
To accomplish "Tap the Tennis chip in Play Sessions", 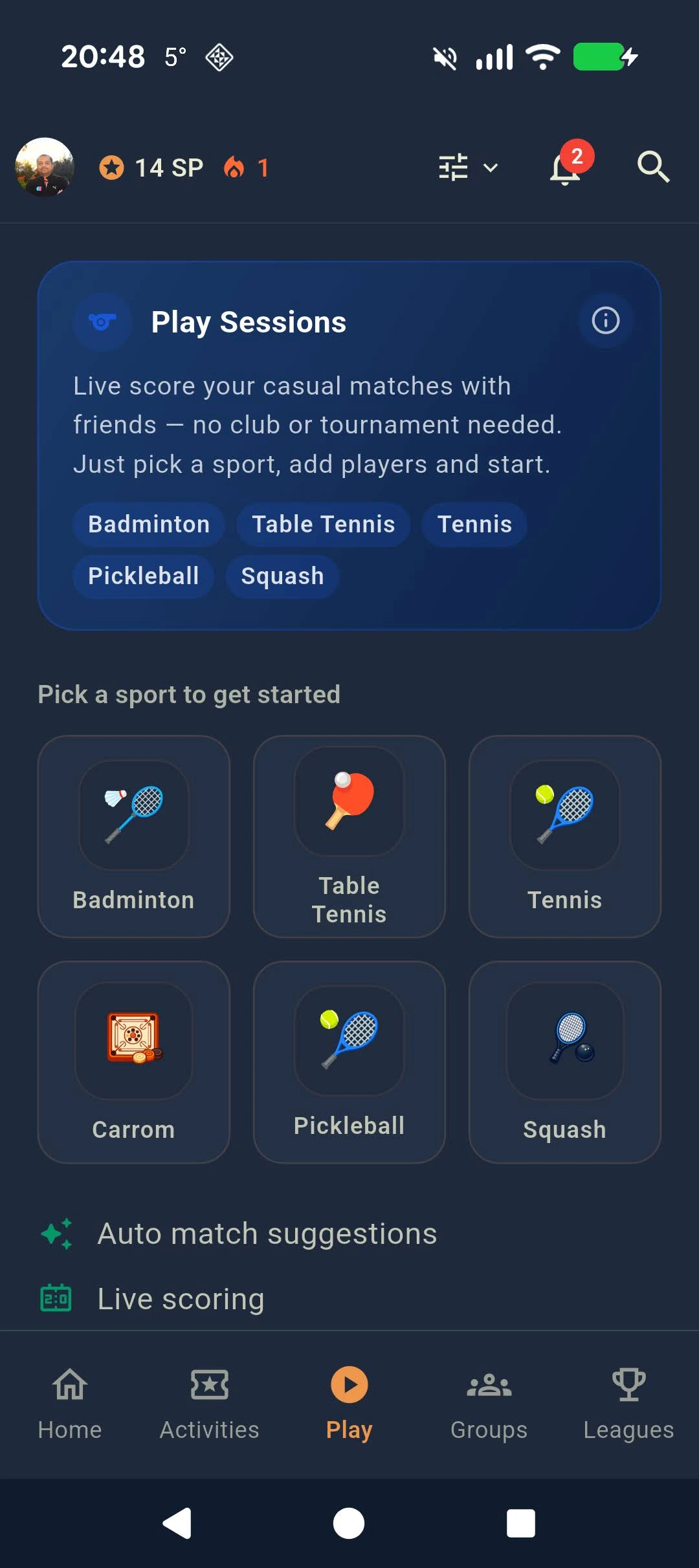I will click(474, 524).
